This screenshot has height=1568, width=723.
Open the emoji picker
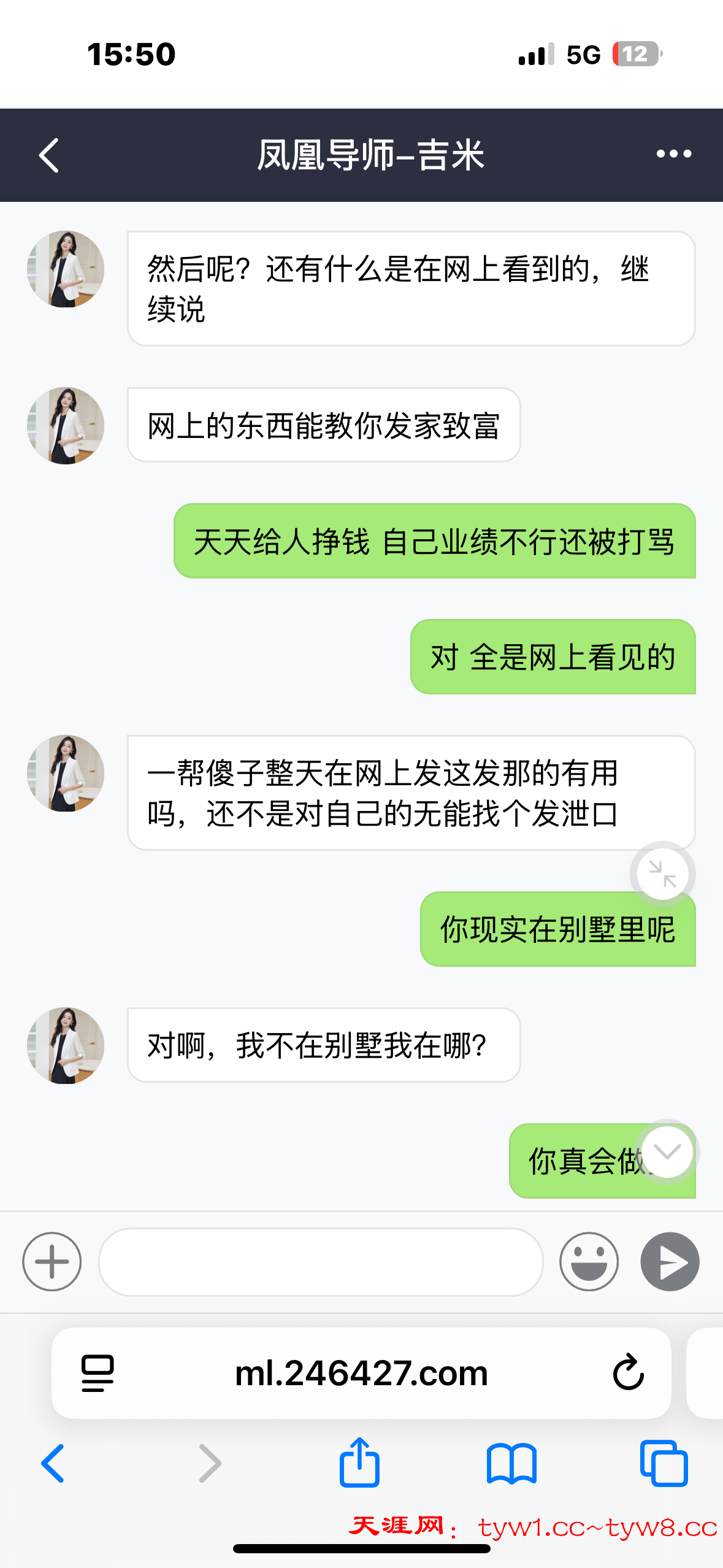pyautogui.click(x=589, y=1261)
